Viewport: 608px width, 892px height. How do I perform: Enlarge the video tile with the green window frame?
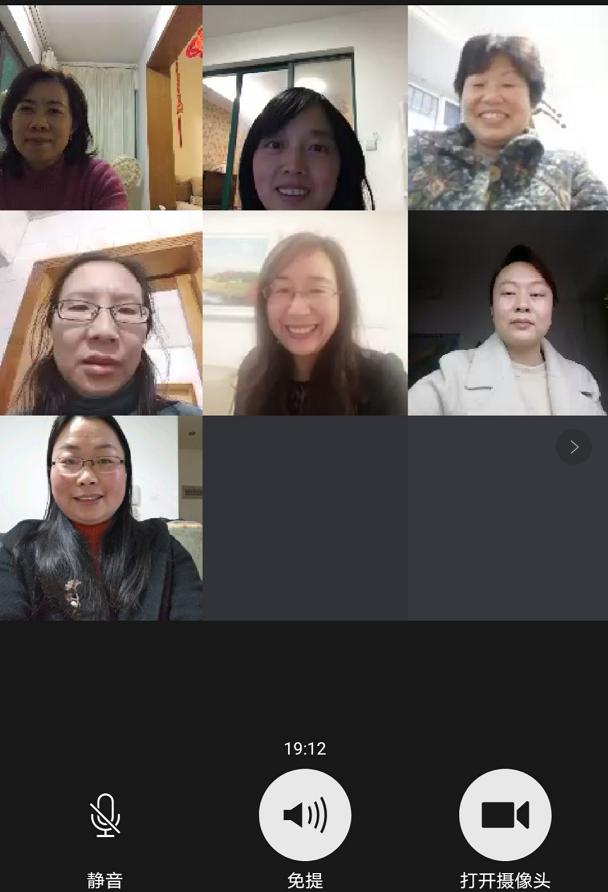coord(304,108)
